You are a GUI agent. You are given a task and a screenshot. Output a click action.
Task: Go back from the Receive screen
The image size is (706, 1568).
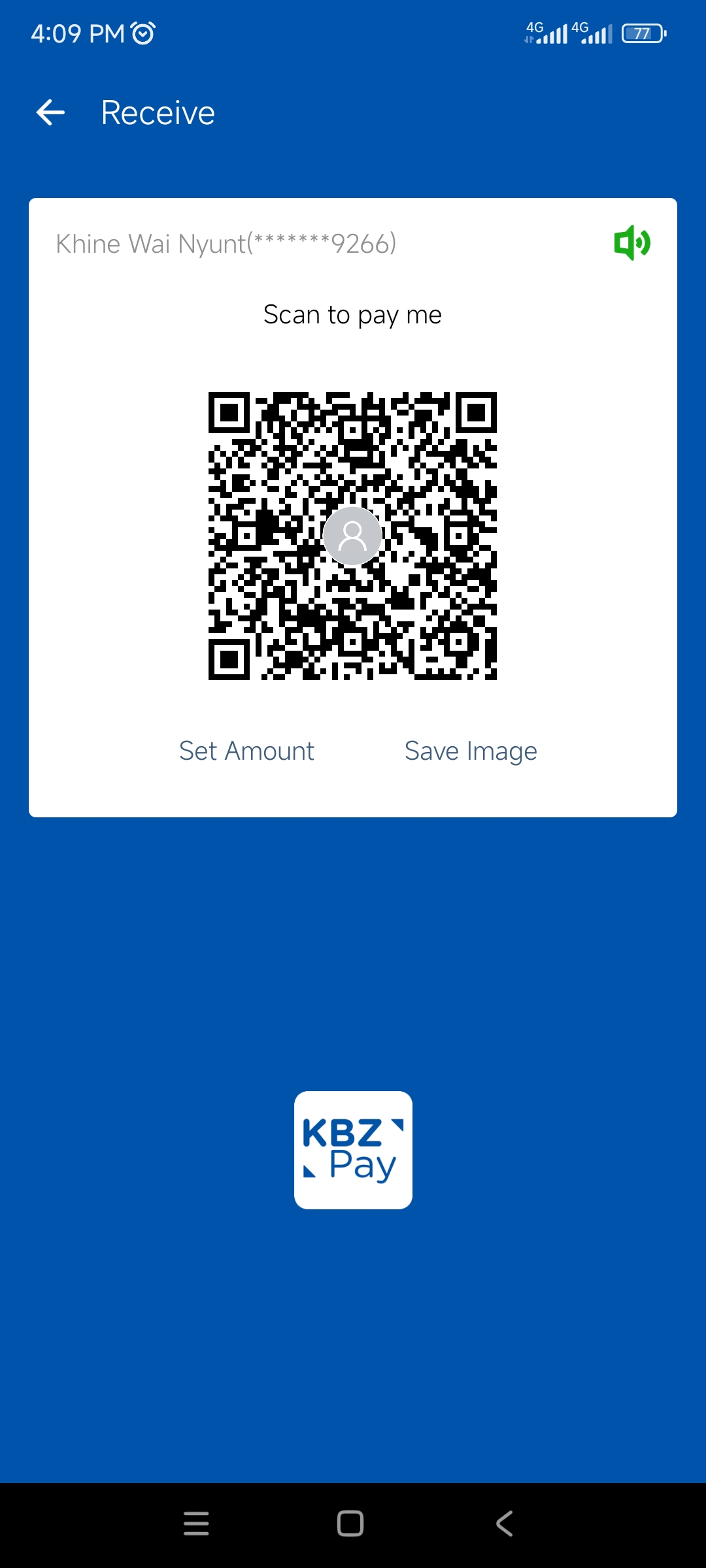50,112
